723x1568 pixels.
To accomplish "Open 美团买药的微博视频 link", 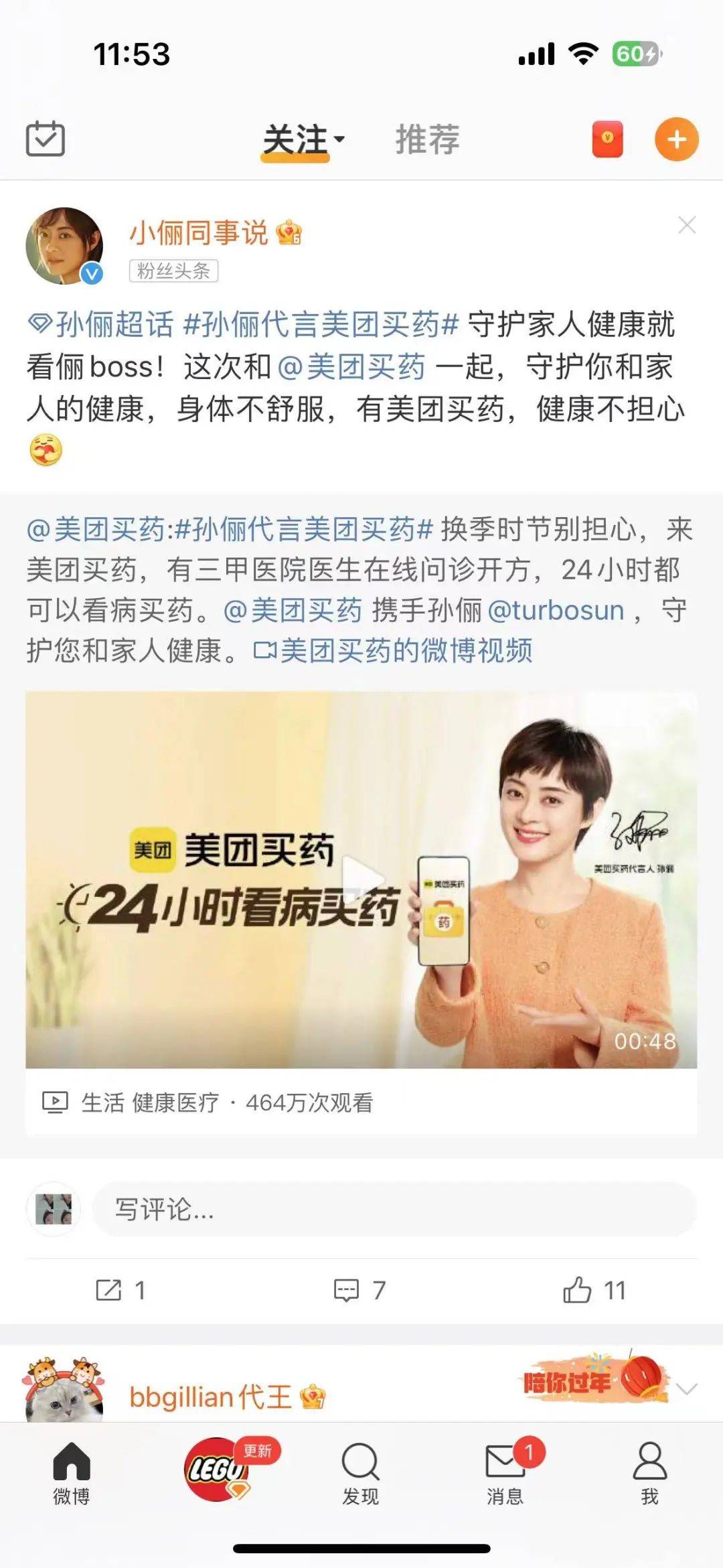I will [395, 650].
